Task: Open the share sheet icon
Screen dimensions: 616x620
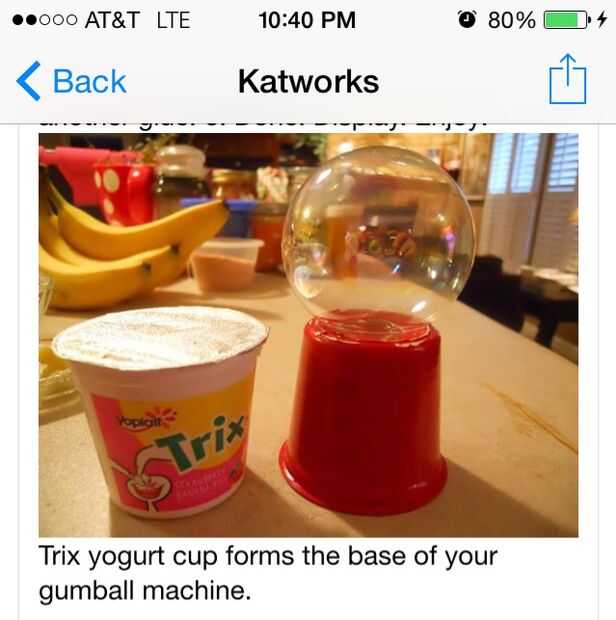Action: pyautogui.click(x=567, y=79)
